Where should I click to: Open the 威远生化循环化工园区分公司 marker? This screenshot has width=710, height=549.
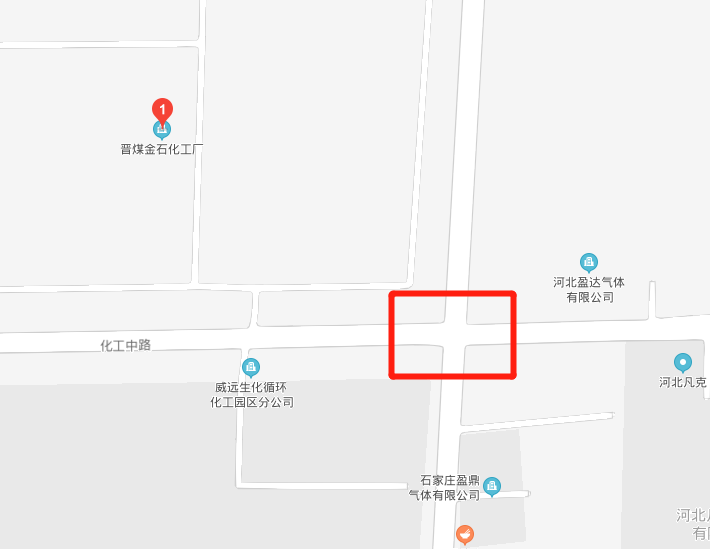coord(251,367)
